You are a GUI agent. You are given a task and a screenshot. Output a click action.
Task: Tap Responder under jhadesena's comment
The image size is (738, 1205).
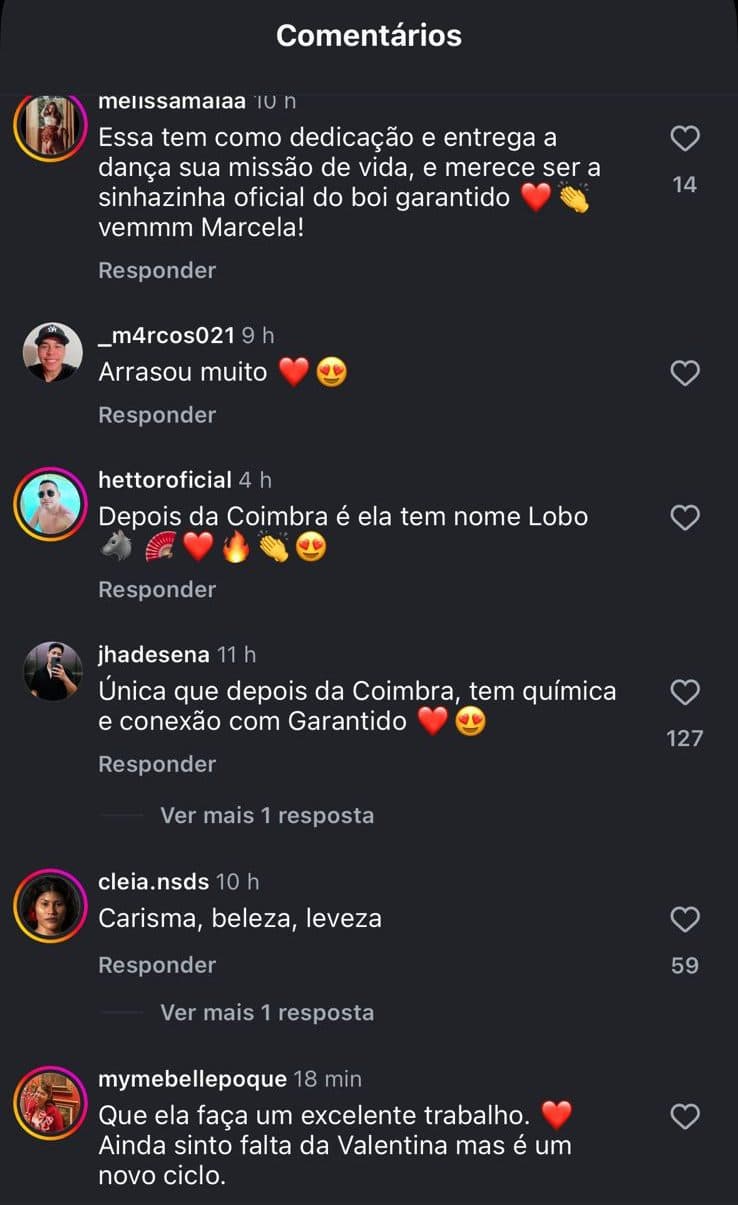(157, 764)
